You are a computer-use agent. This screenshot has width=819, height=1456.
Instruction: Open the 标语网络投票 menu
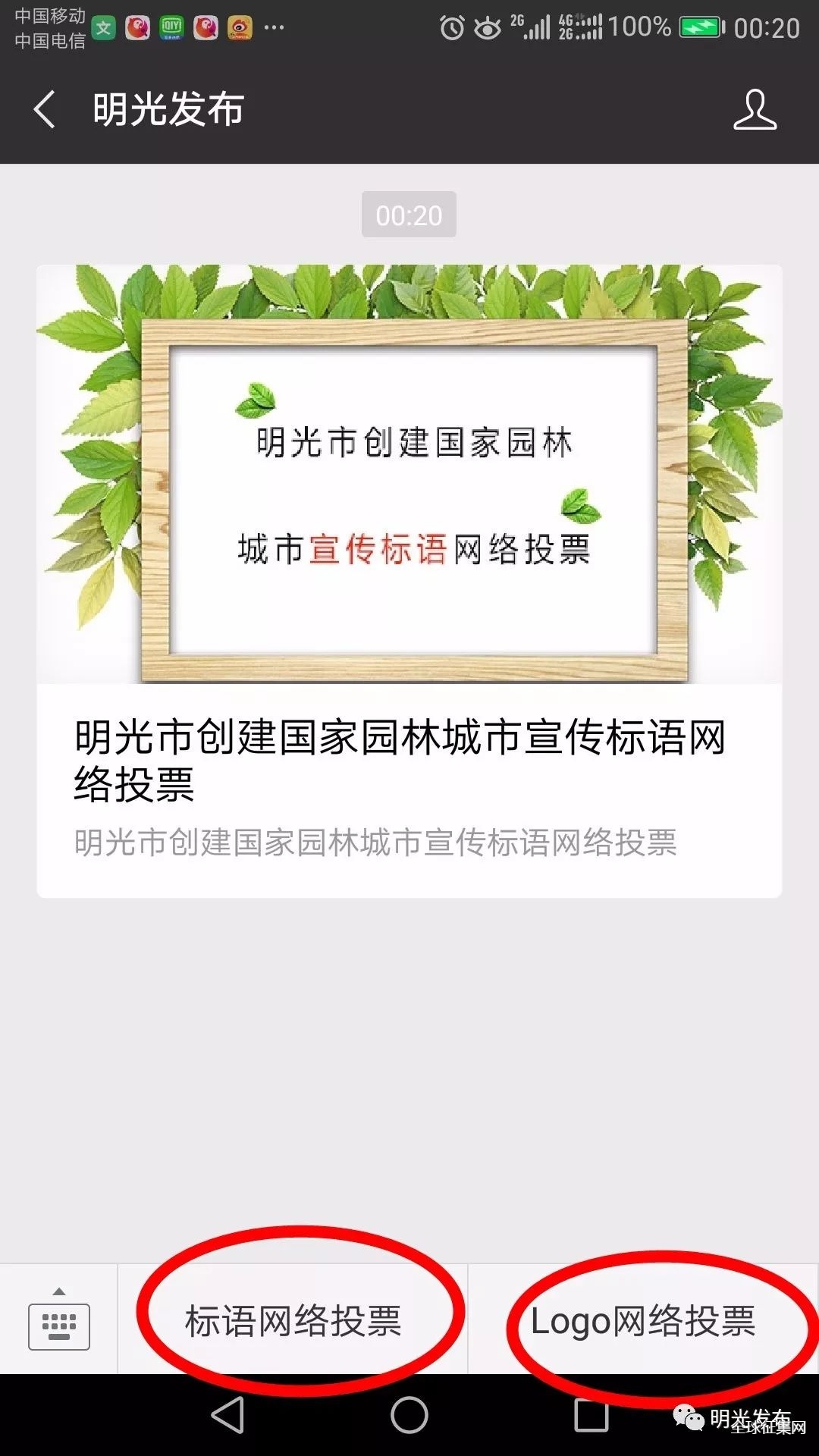point(293,1320)
